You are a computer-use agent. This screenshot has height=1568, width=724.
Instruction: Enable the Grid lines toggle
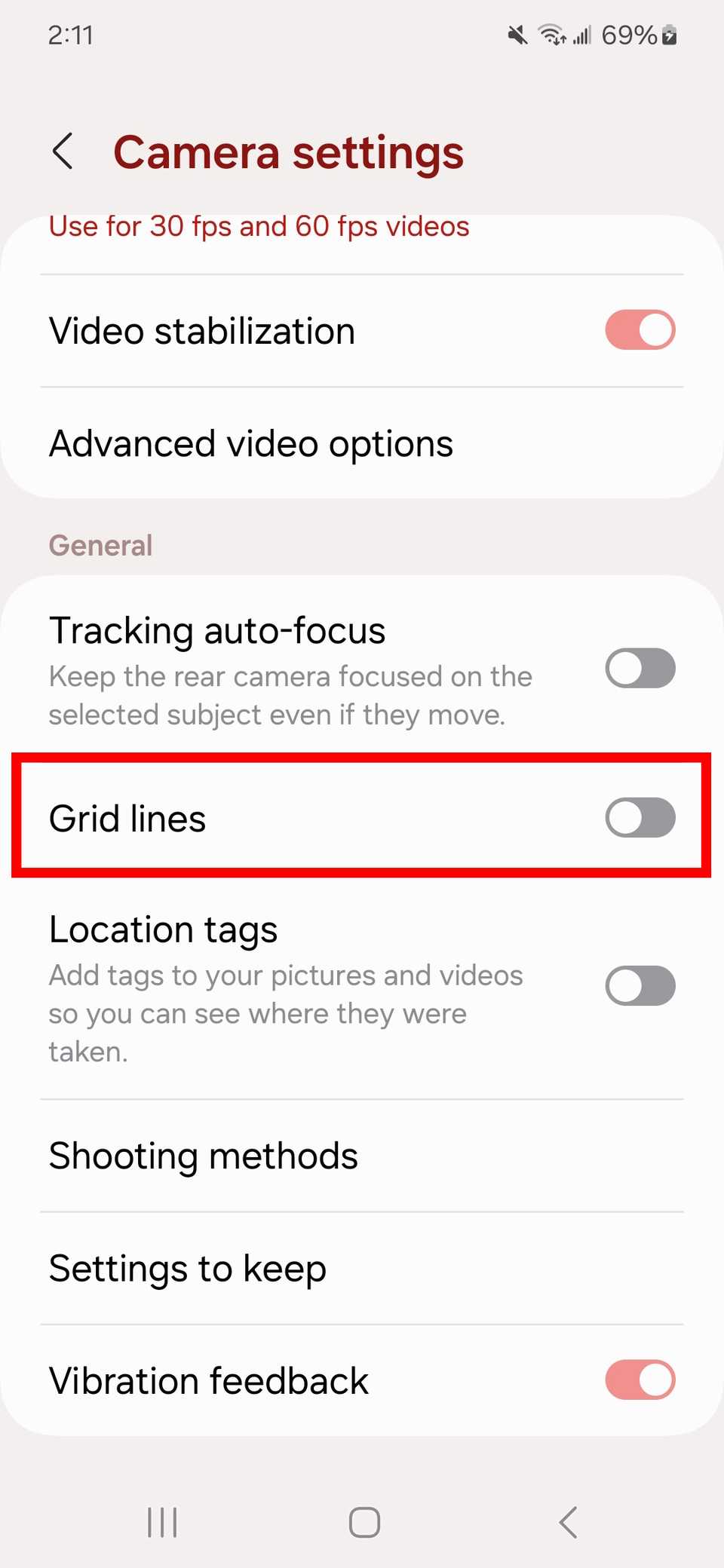pyautogui.click(x=640, y=818)
